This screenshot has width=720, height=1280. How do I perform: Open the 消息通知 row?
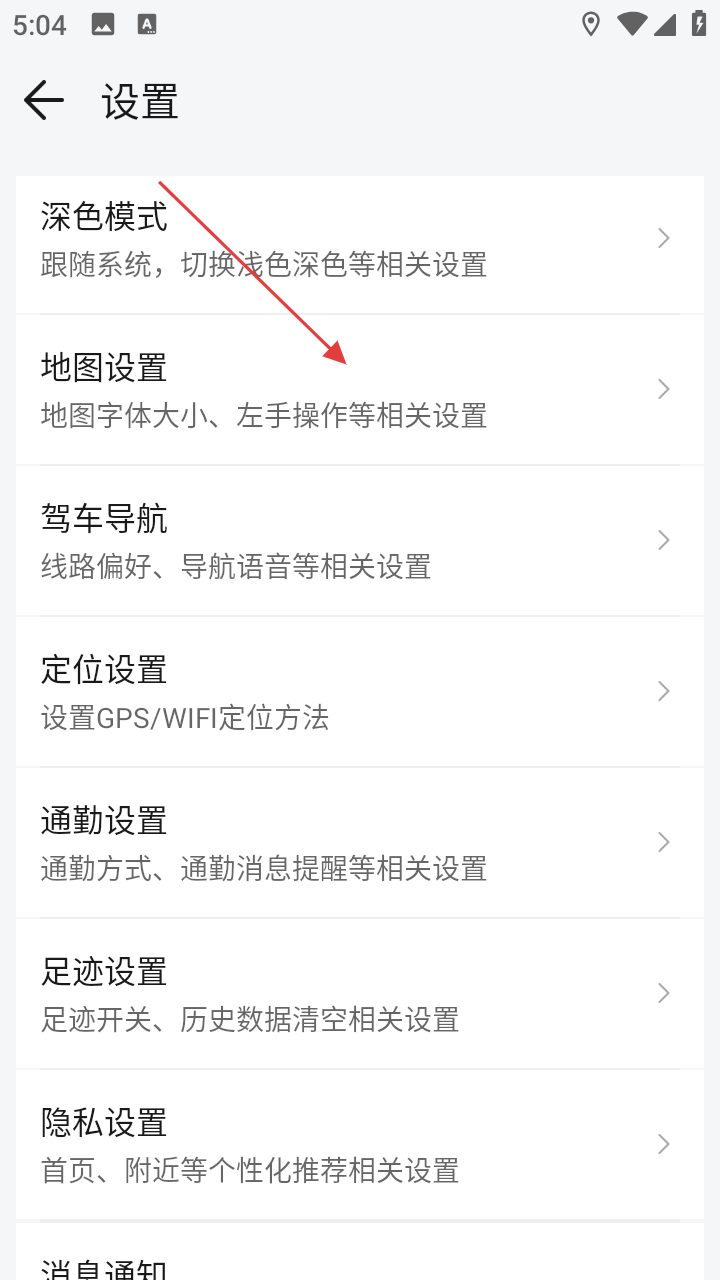[360, 1262]
